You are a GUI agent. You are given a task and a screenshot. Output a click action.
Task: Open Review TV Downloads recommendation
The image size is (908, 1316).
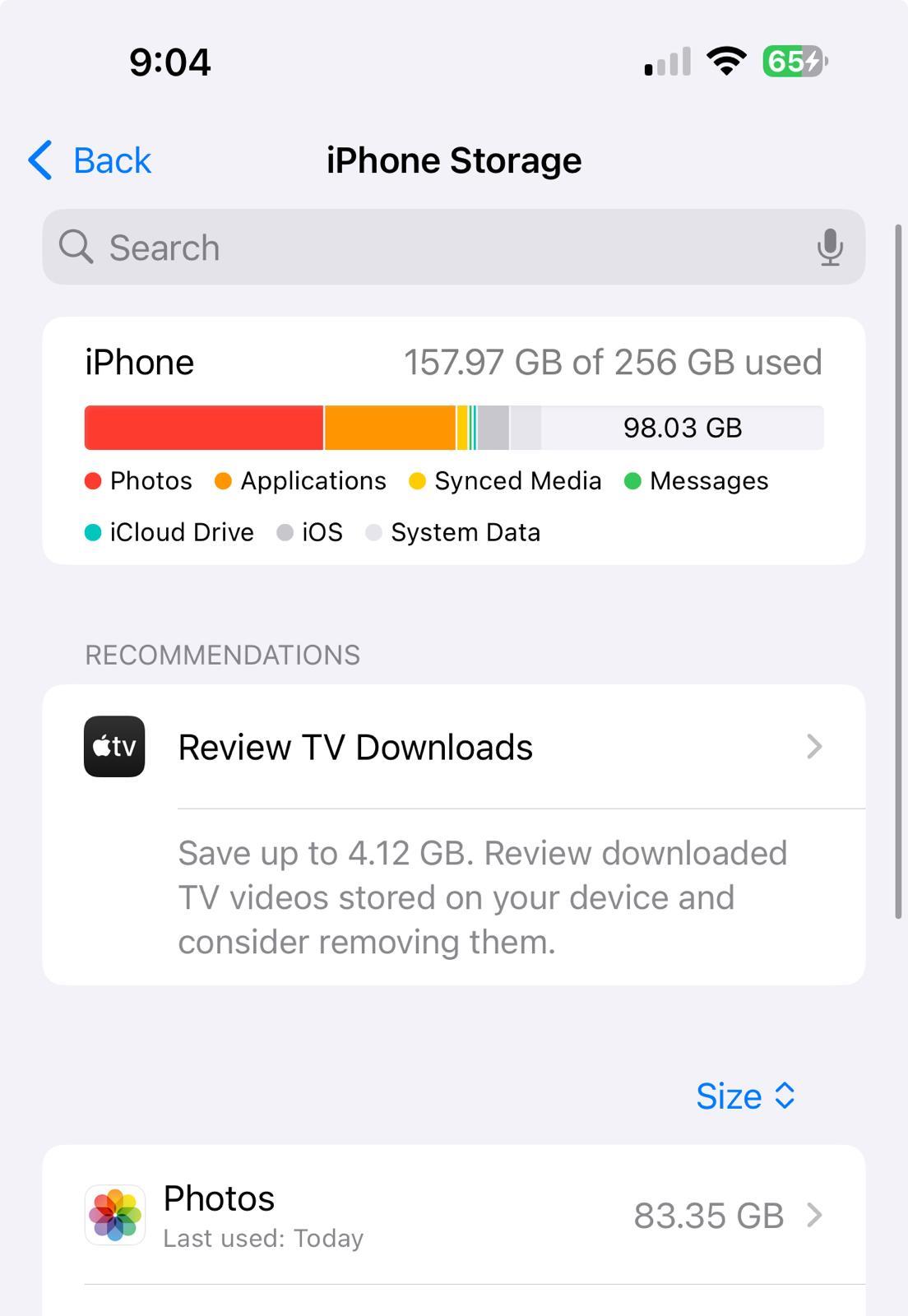(454, 747)
